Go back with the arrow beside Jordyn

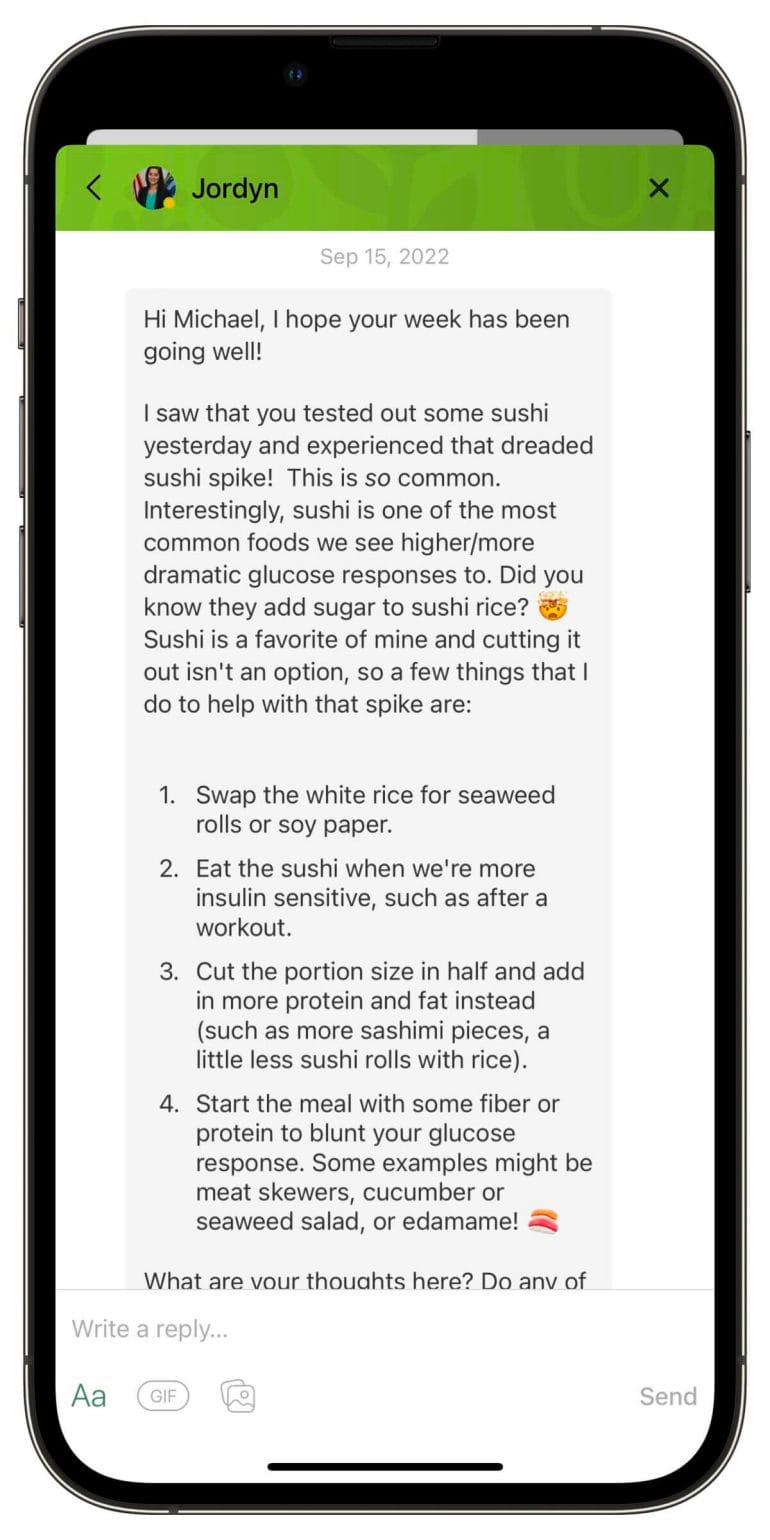pyautogui.click(x=94, y=188)
